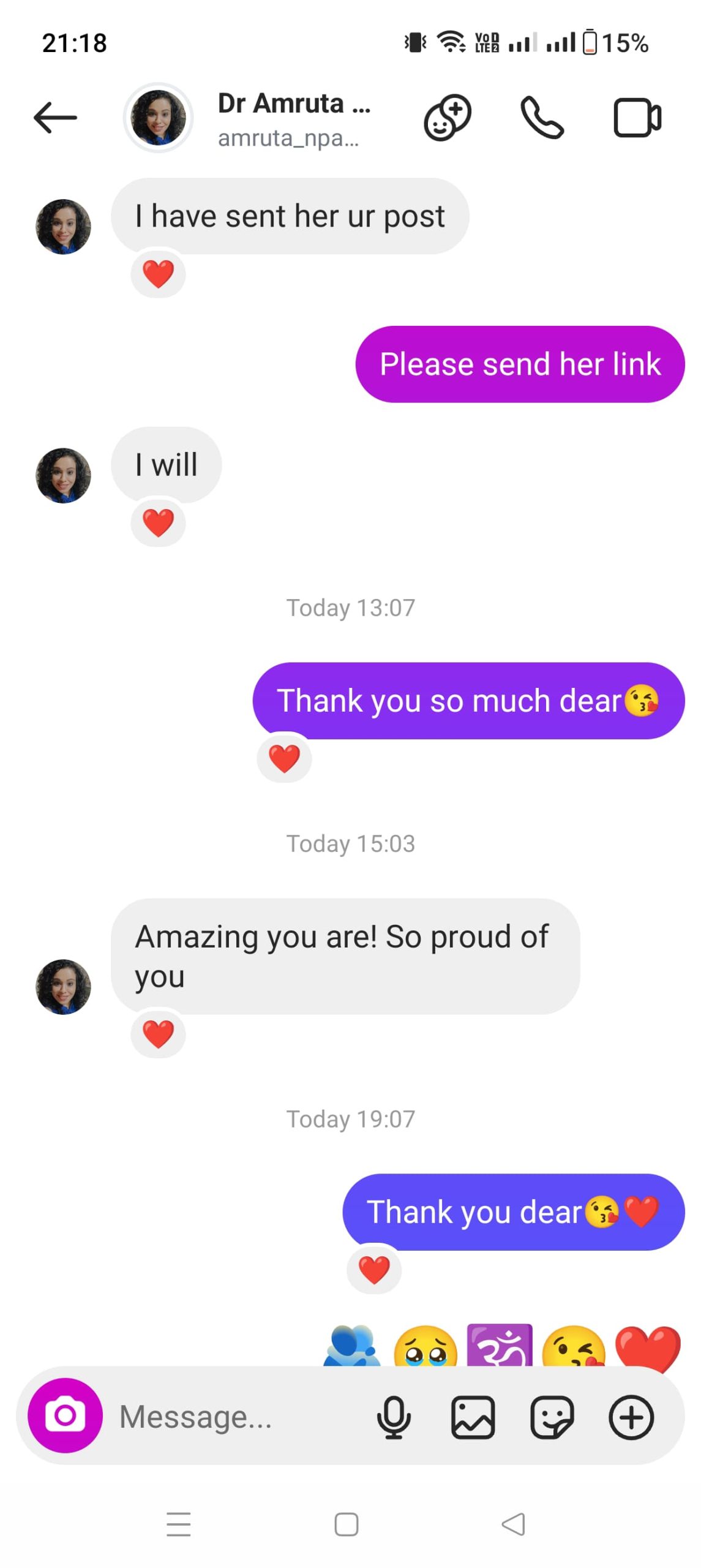Viewport: 701px width, 1568px height.
Task: Go back using the arrow in the chat header
Action: [54, 117]
